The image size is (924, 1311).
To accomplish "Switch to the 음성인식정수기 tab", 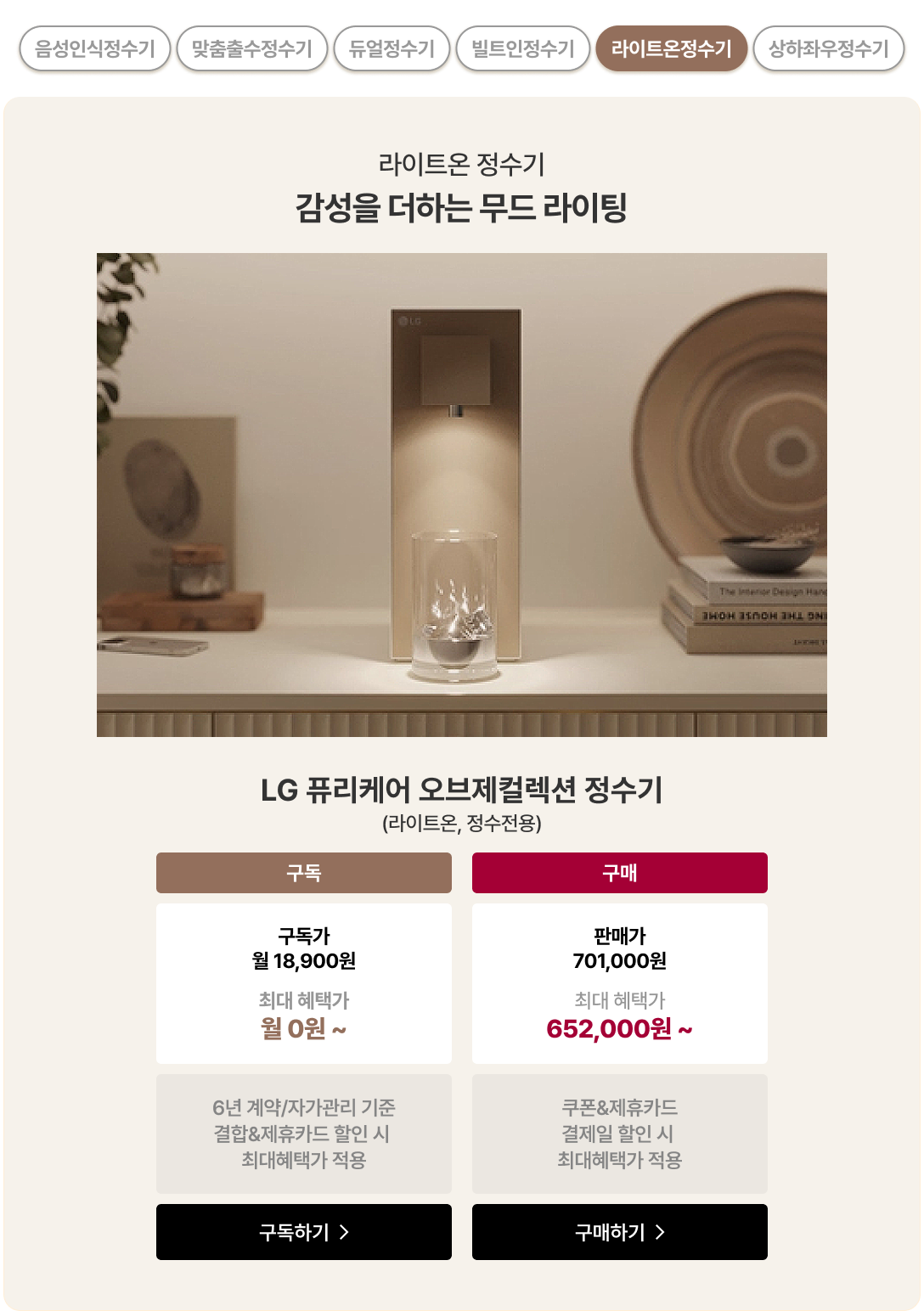I will tap(95, 49).
